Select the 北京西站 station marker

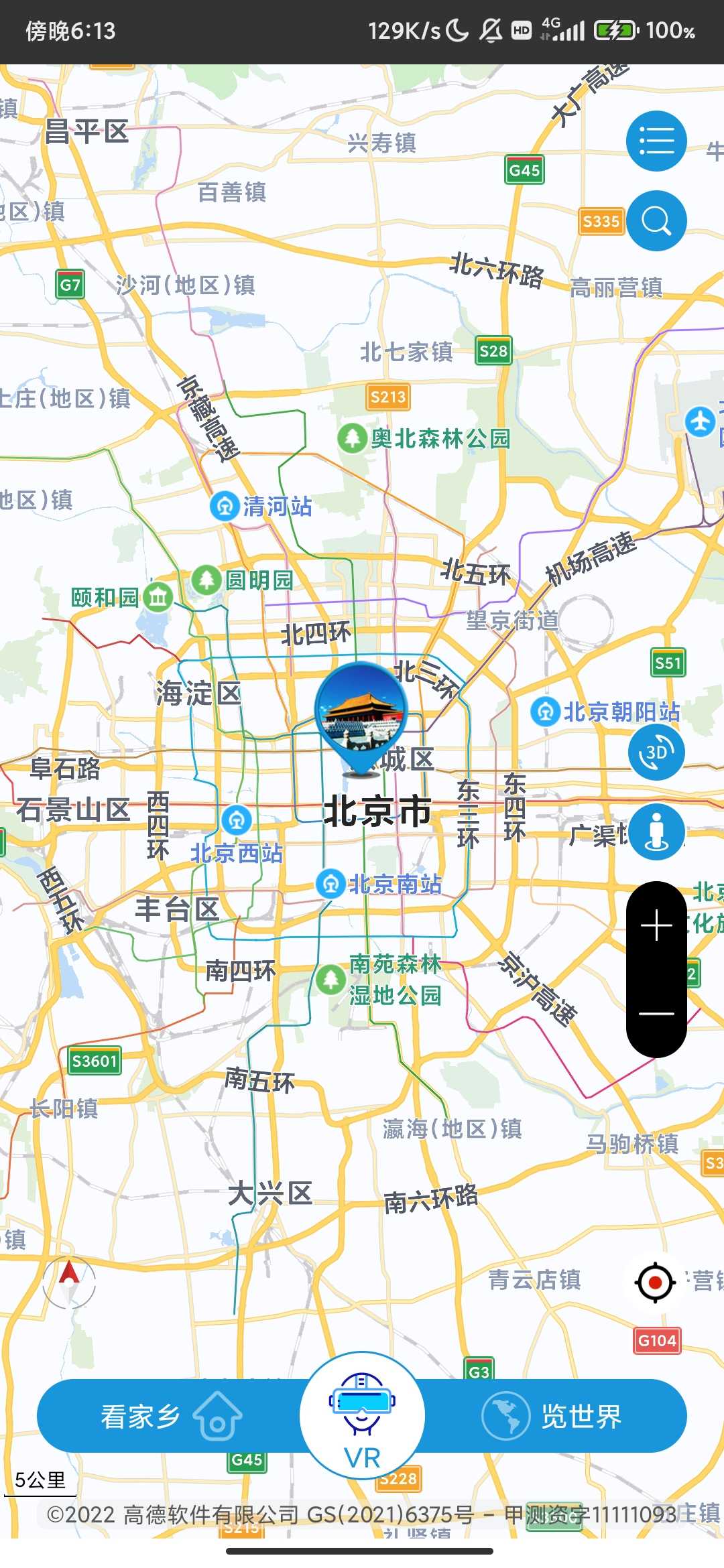click(237, 819)
